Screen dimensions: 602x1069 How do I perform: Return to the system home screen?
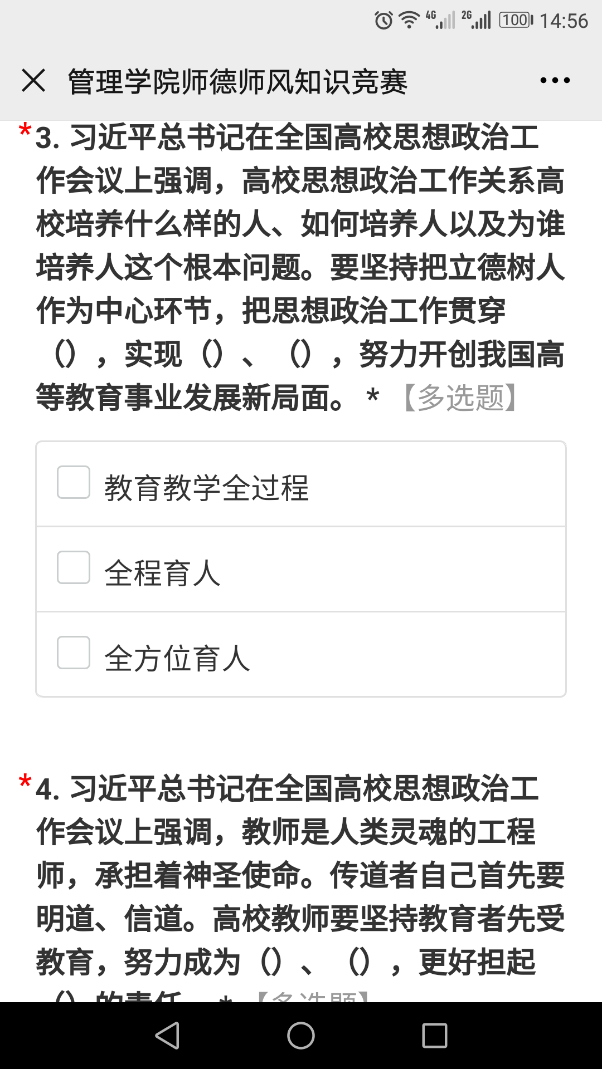[301, 1035]
